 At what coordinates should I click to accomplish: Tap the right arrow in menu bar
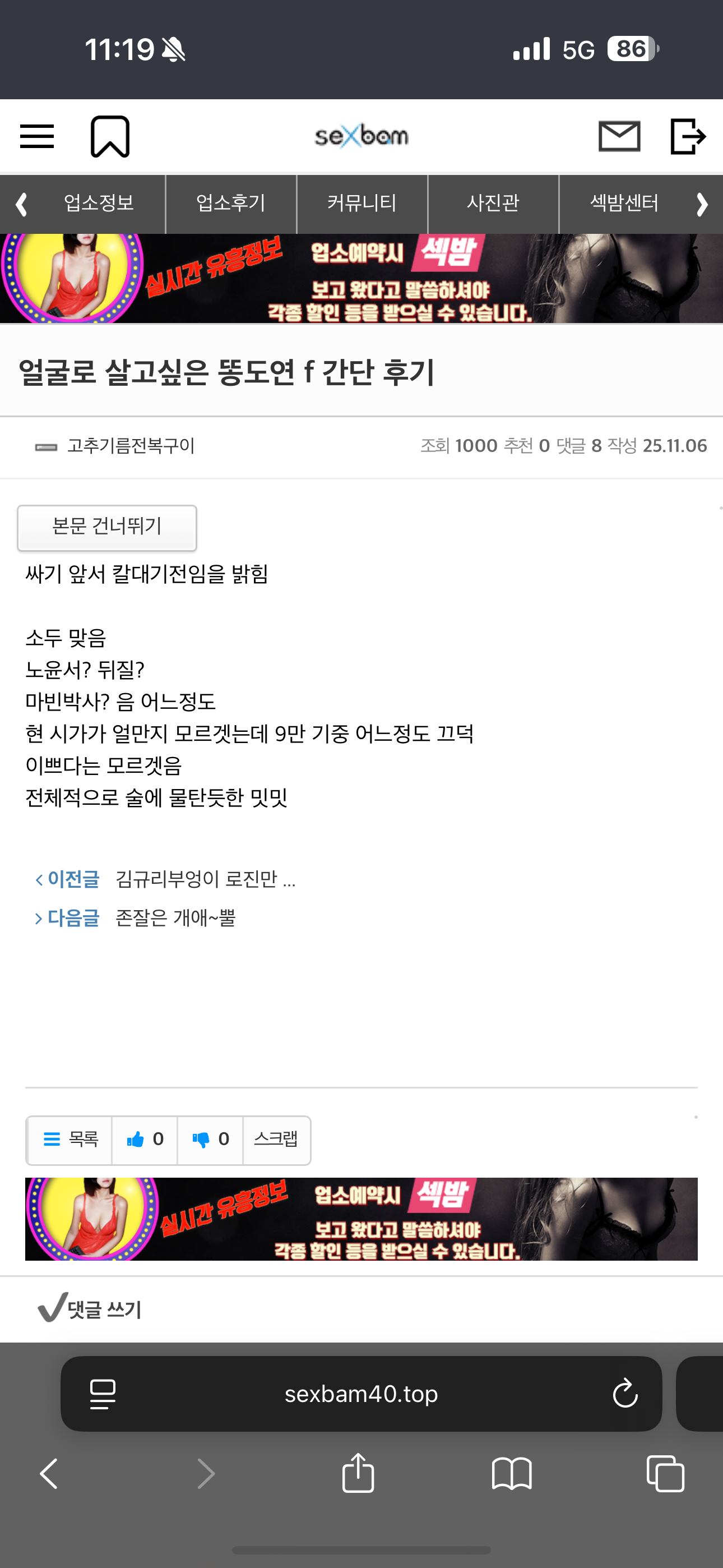(702, 205)
